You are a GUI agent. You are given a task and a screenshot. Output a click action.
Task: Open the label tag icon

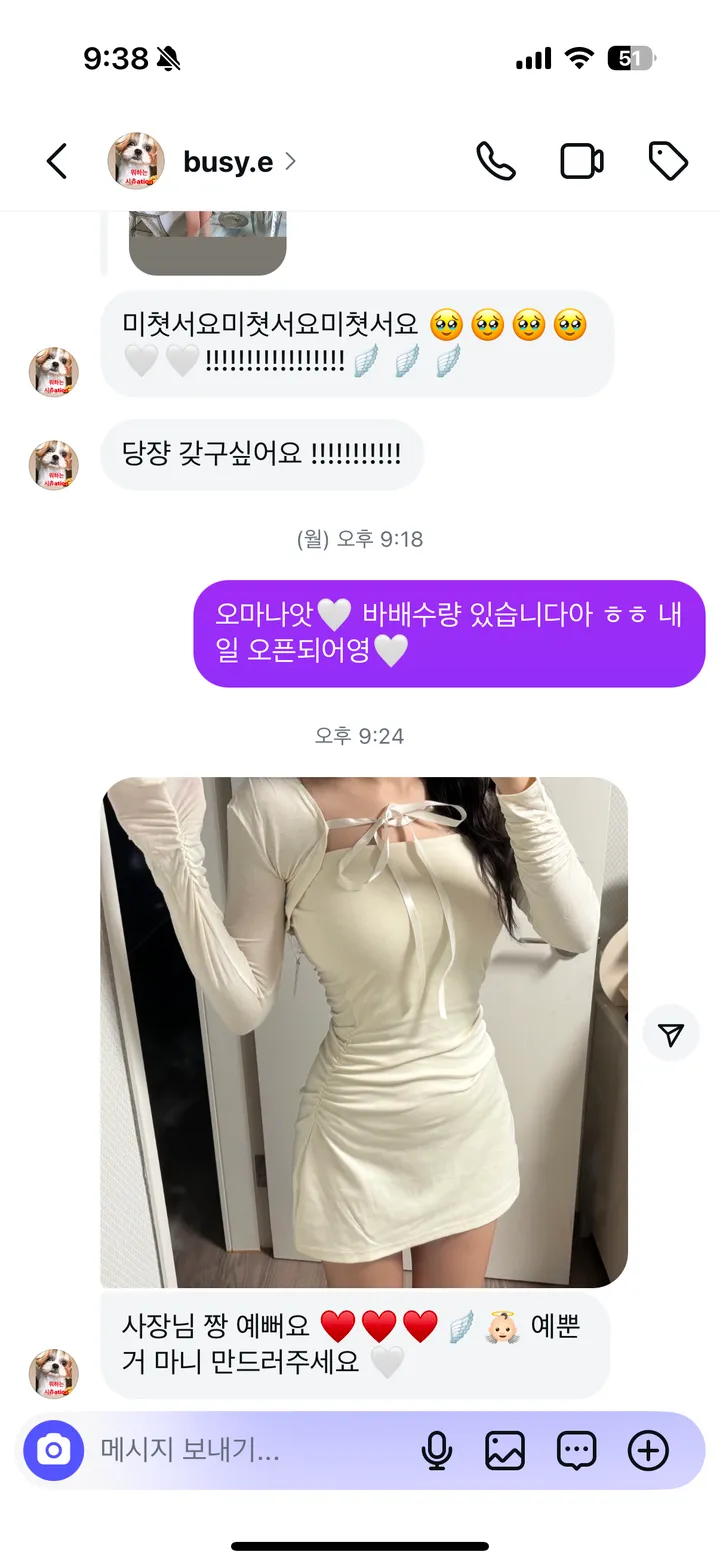coord(667,161)
